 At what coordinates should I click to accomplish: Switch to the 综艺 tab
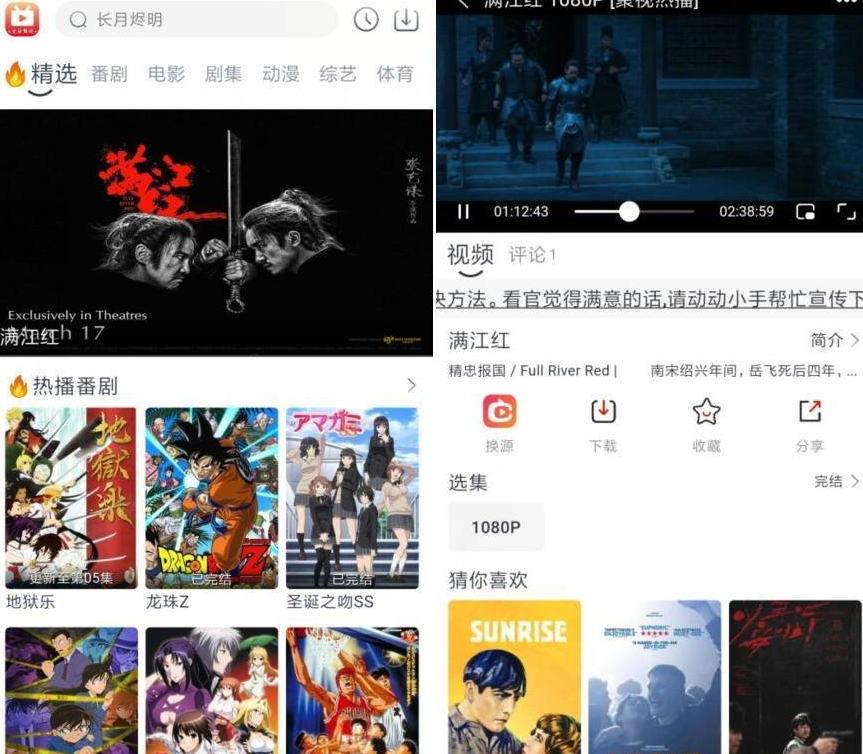pyautogui.click(x=338, y=74)
